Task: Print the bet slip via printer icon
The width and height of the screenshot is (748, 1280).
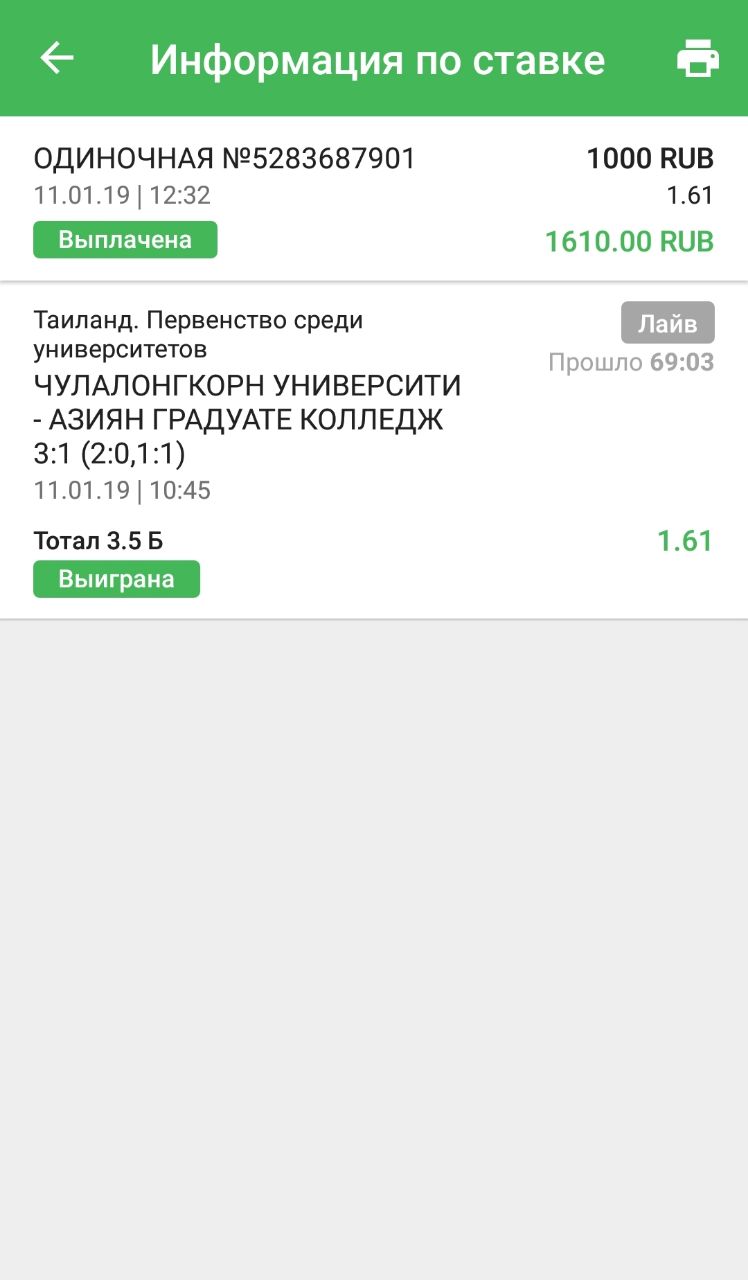Action: pyautogui.click(x=697, y=59)
